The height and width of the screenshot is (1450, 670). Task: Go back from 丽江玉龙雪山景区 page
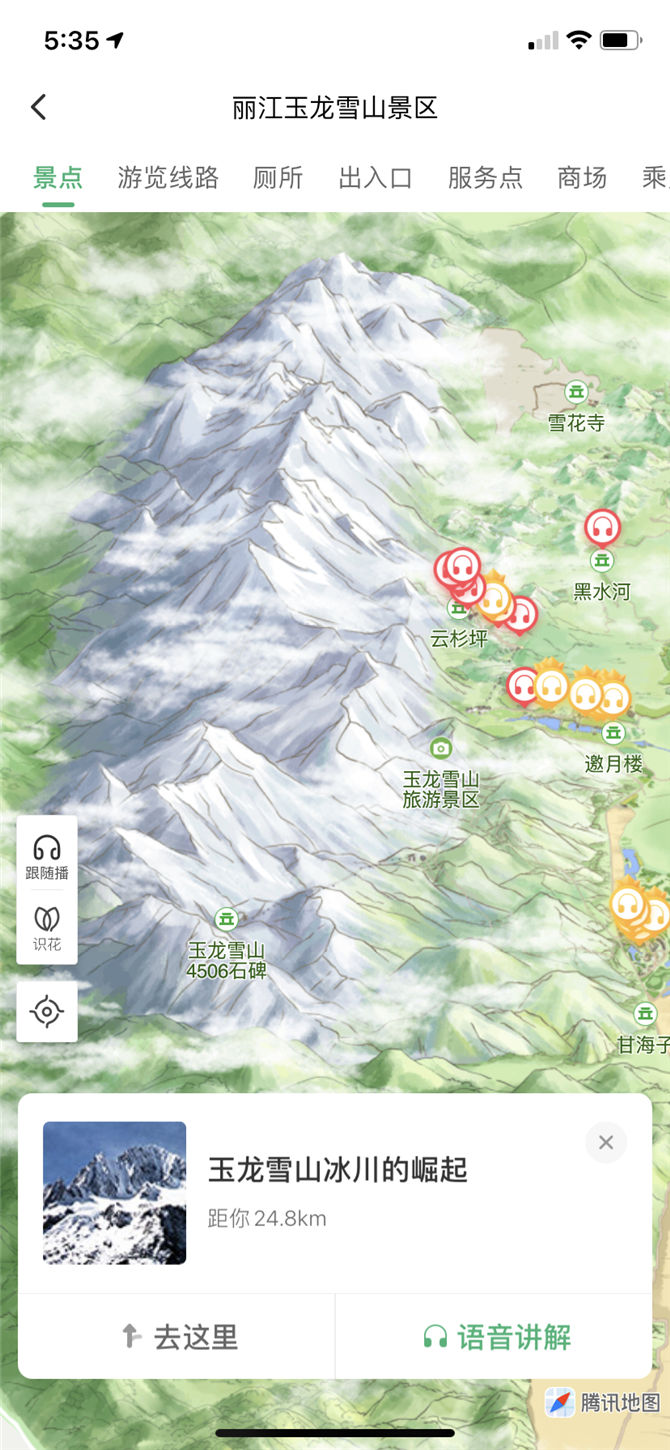click(39, 107)
